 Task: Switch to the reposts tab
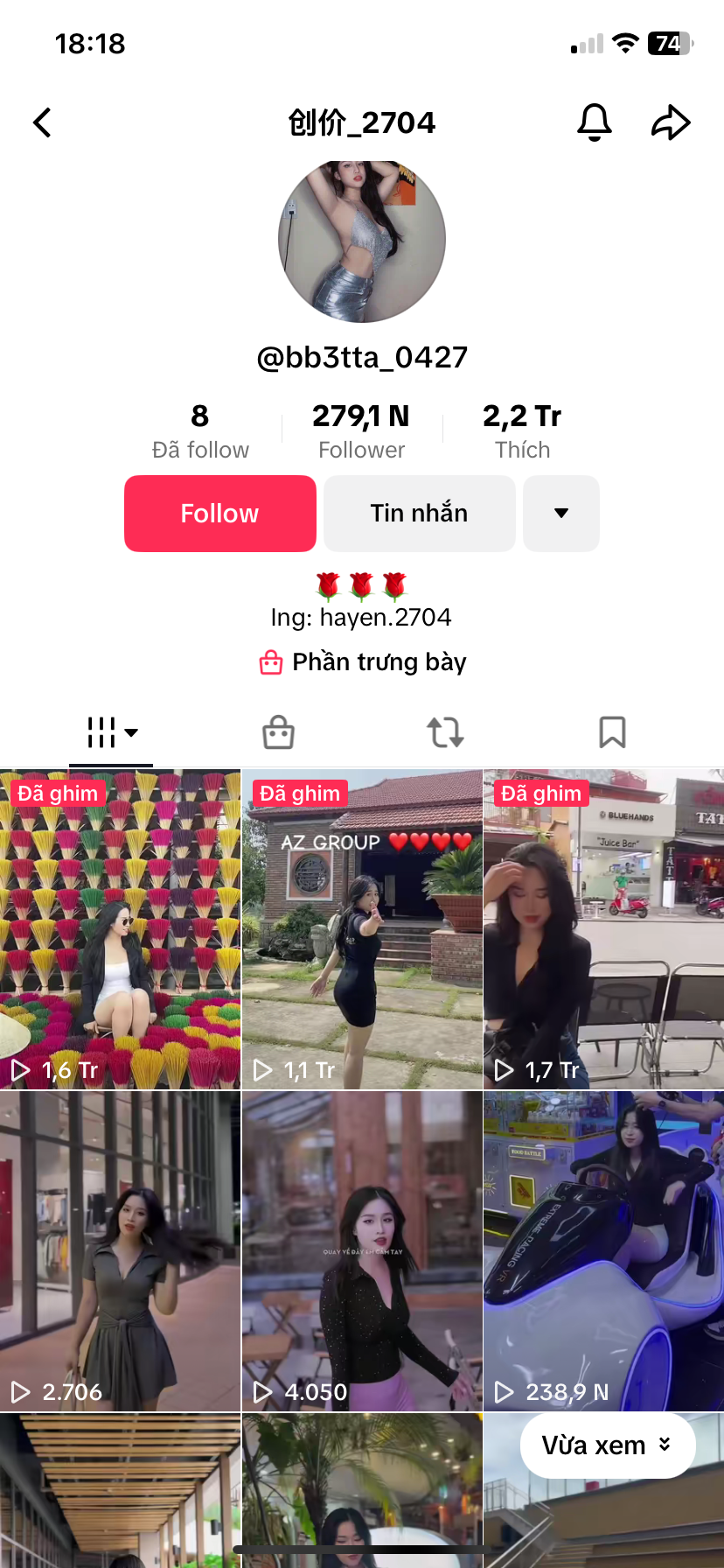click(x=445, y=732)
